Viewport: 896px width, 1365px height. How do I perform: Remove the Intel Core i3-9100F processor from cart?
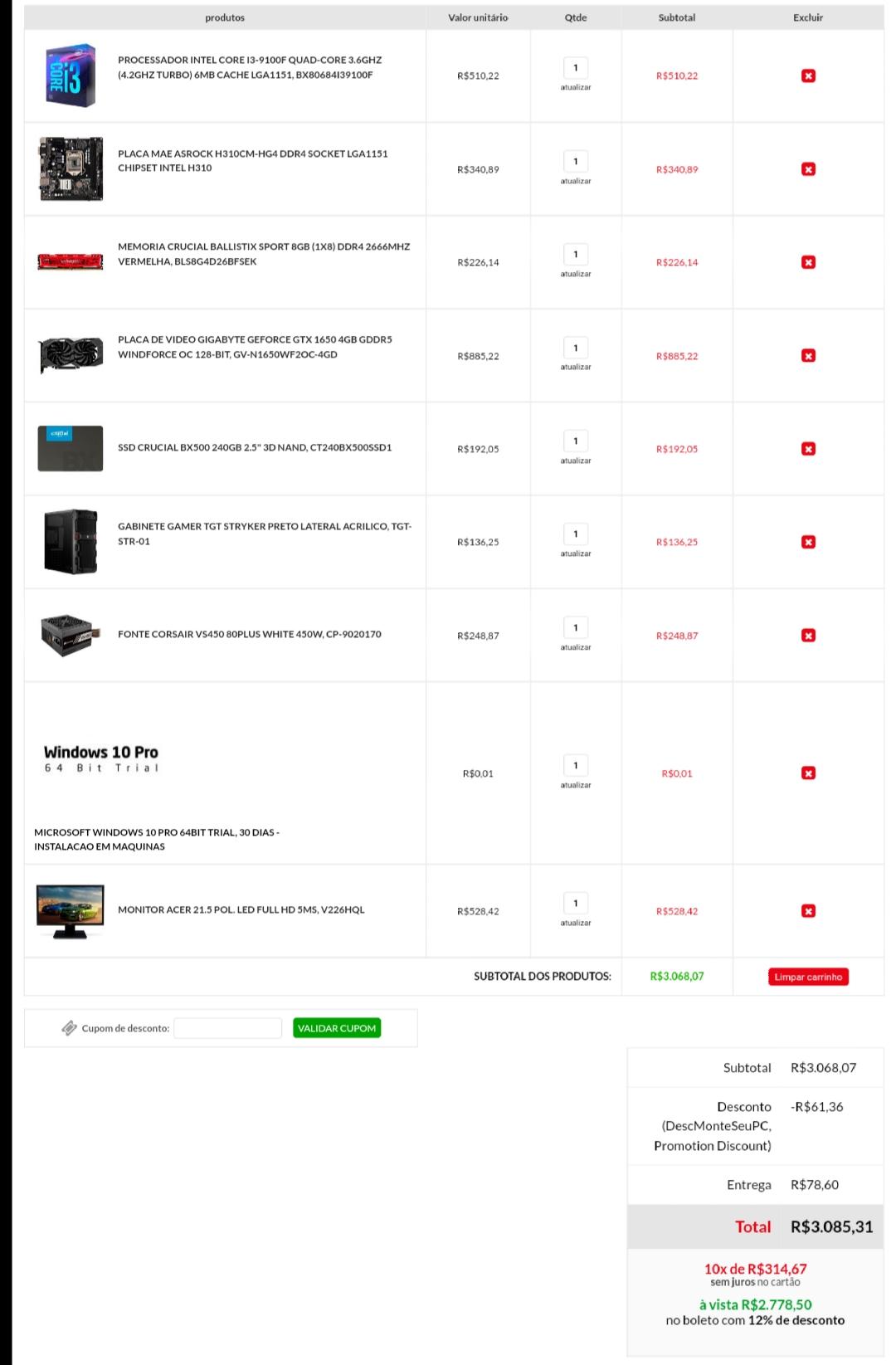(x=808, y=76)
